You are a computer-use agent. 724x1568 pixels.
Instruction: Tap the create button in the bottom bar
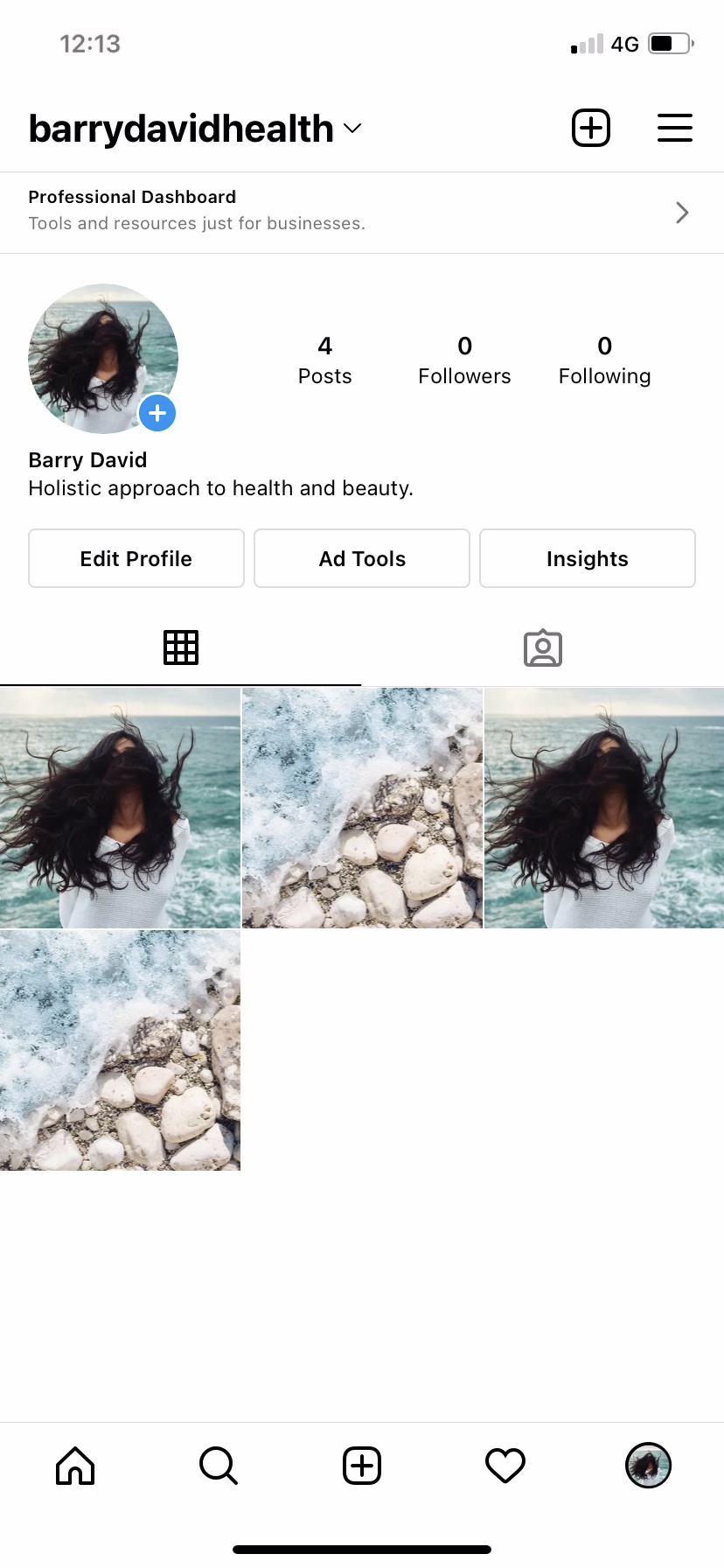[x=362, y=1466]
